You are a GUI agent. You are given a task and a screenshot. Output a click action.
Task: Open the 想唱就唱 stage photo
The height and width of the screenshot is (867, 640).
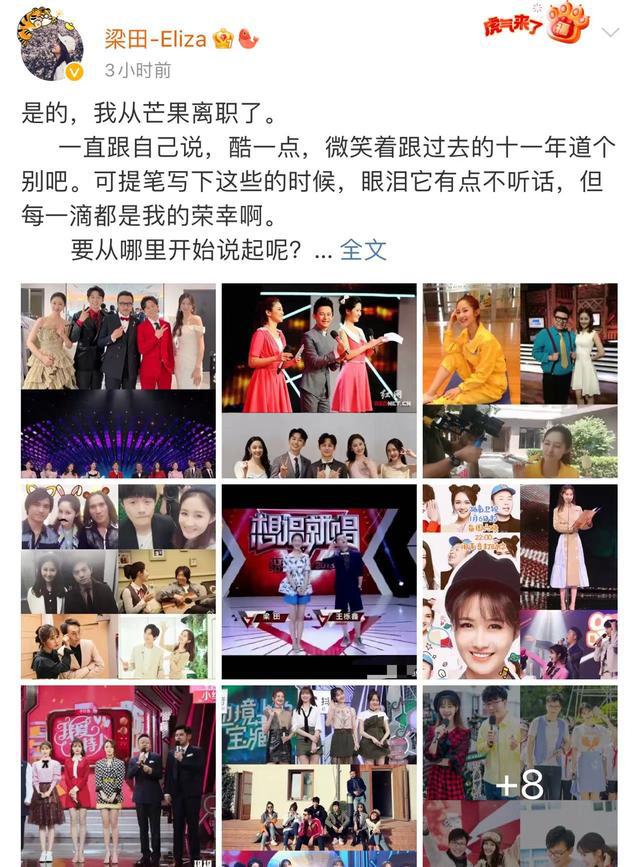[x=319, y=581]
